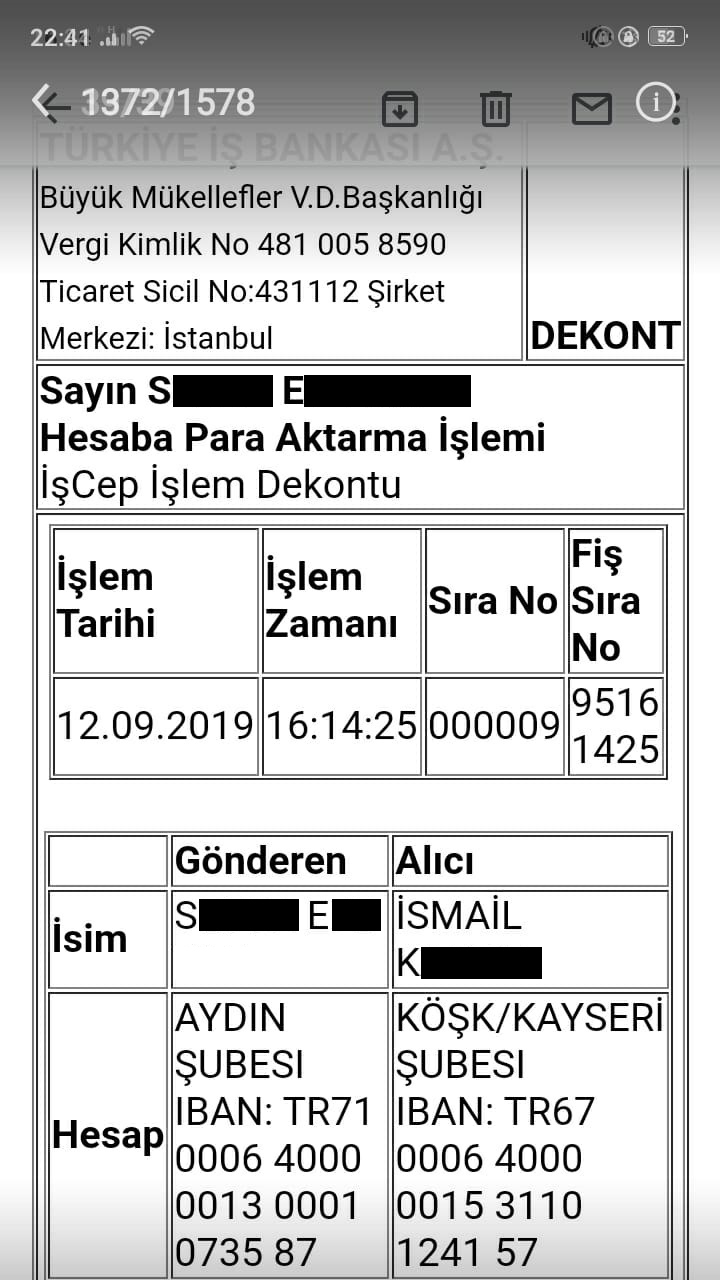Open the info circle icon
This screenshot has height=1280, width=720.
point(655,101)
